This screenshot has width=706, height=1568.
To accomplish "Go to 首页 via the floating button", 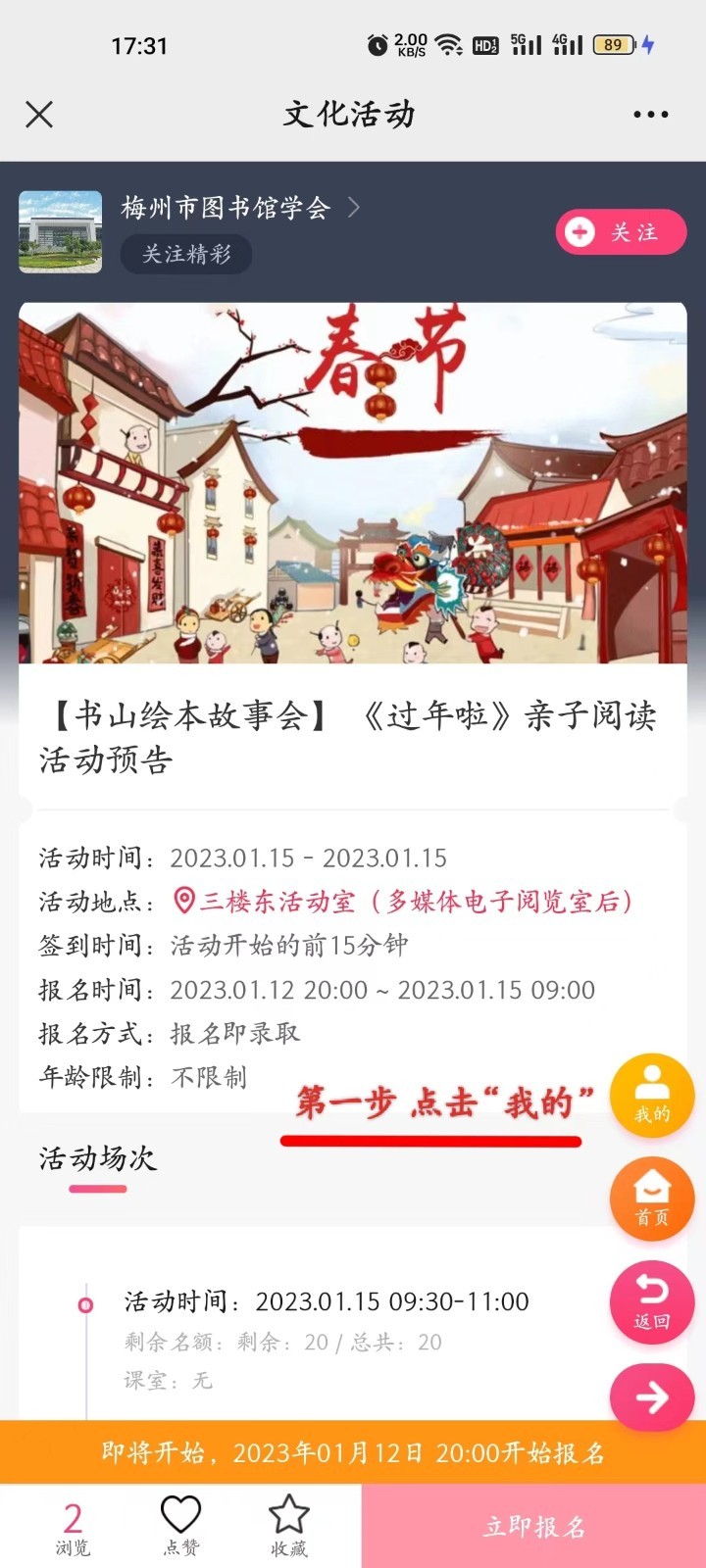I will point(652,1199).
